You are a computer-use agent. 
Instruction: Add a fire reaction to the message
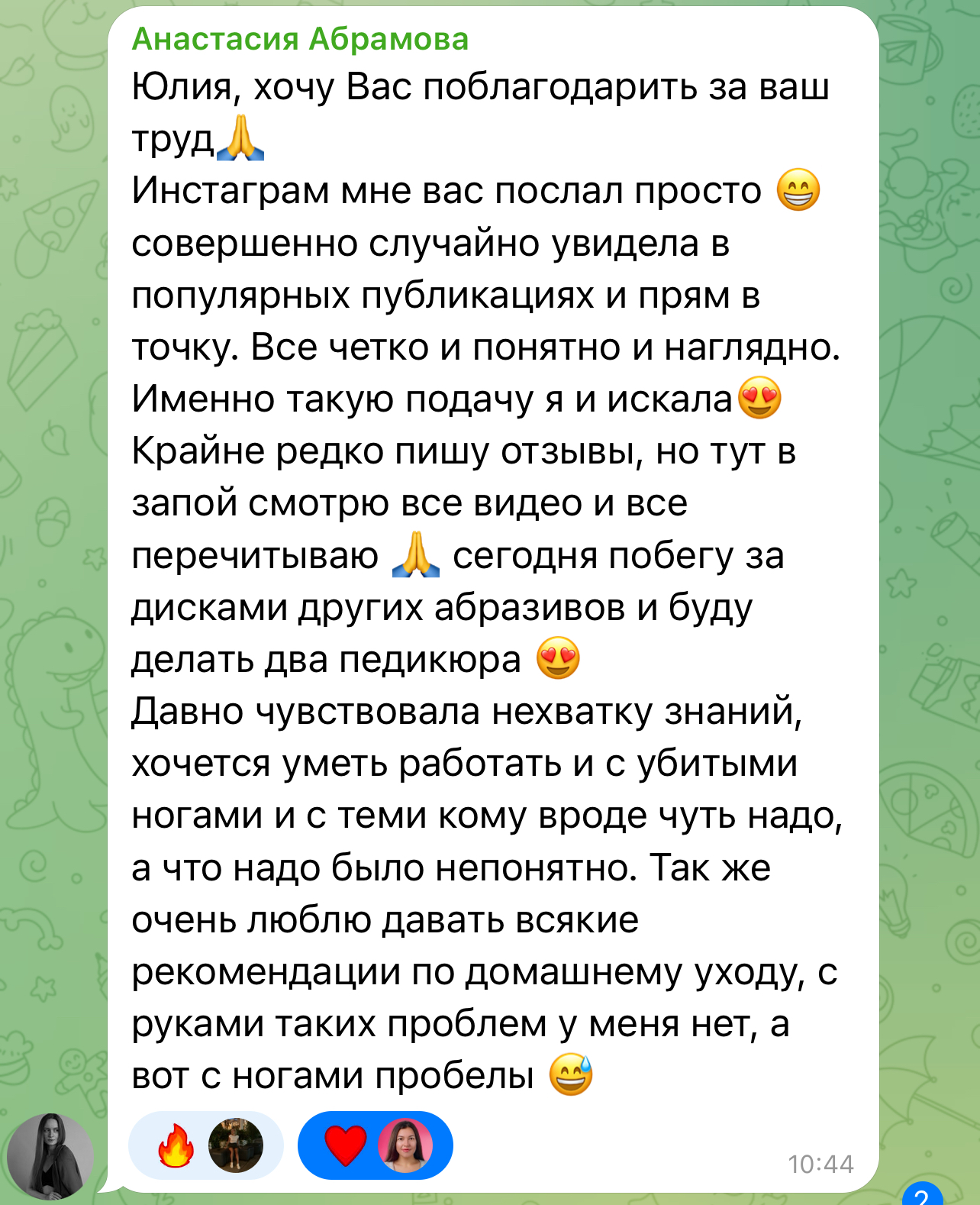[177, 1145]
